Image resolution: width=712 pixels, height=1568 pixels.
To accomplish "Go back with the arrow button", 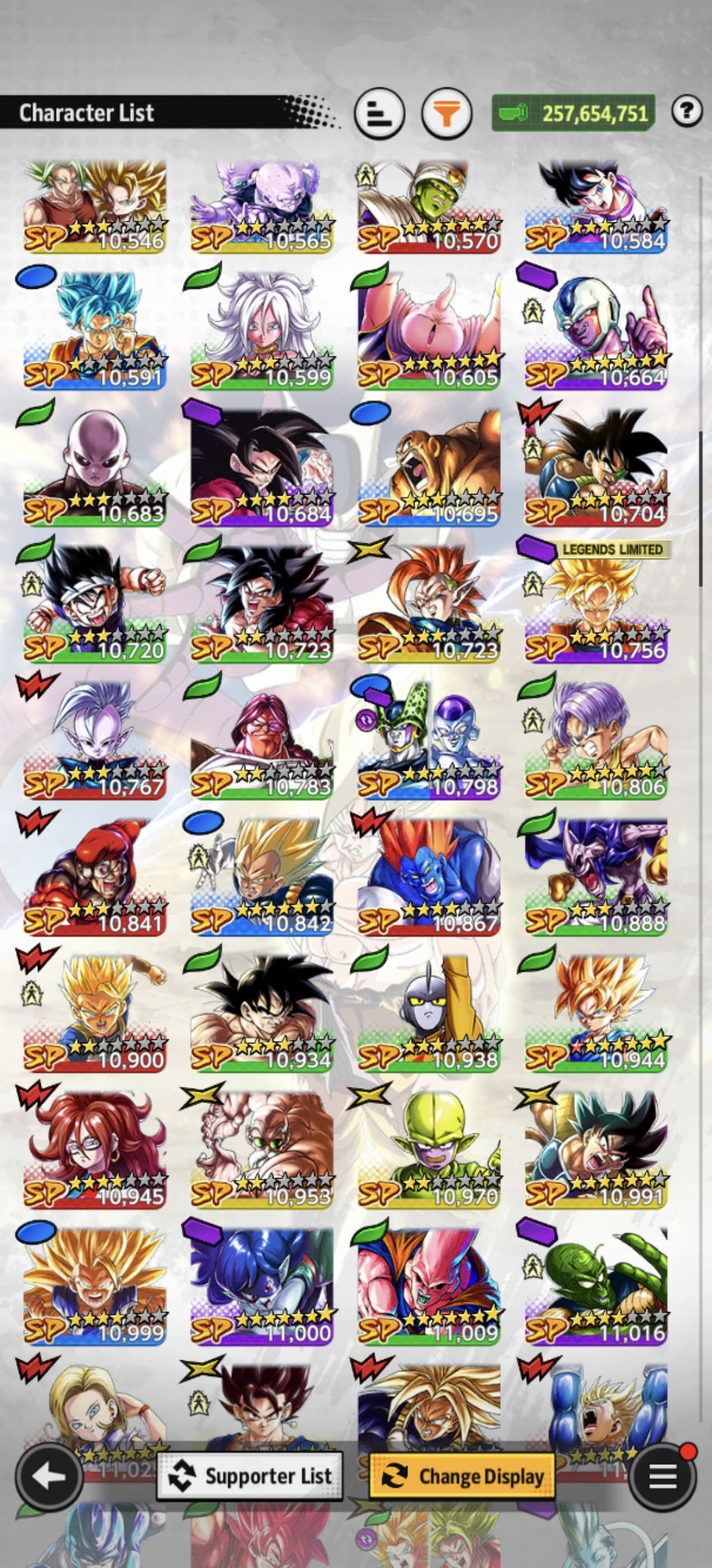I will point(50,1476).
